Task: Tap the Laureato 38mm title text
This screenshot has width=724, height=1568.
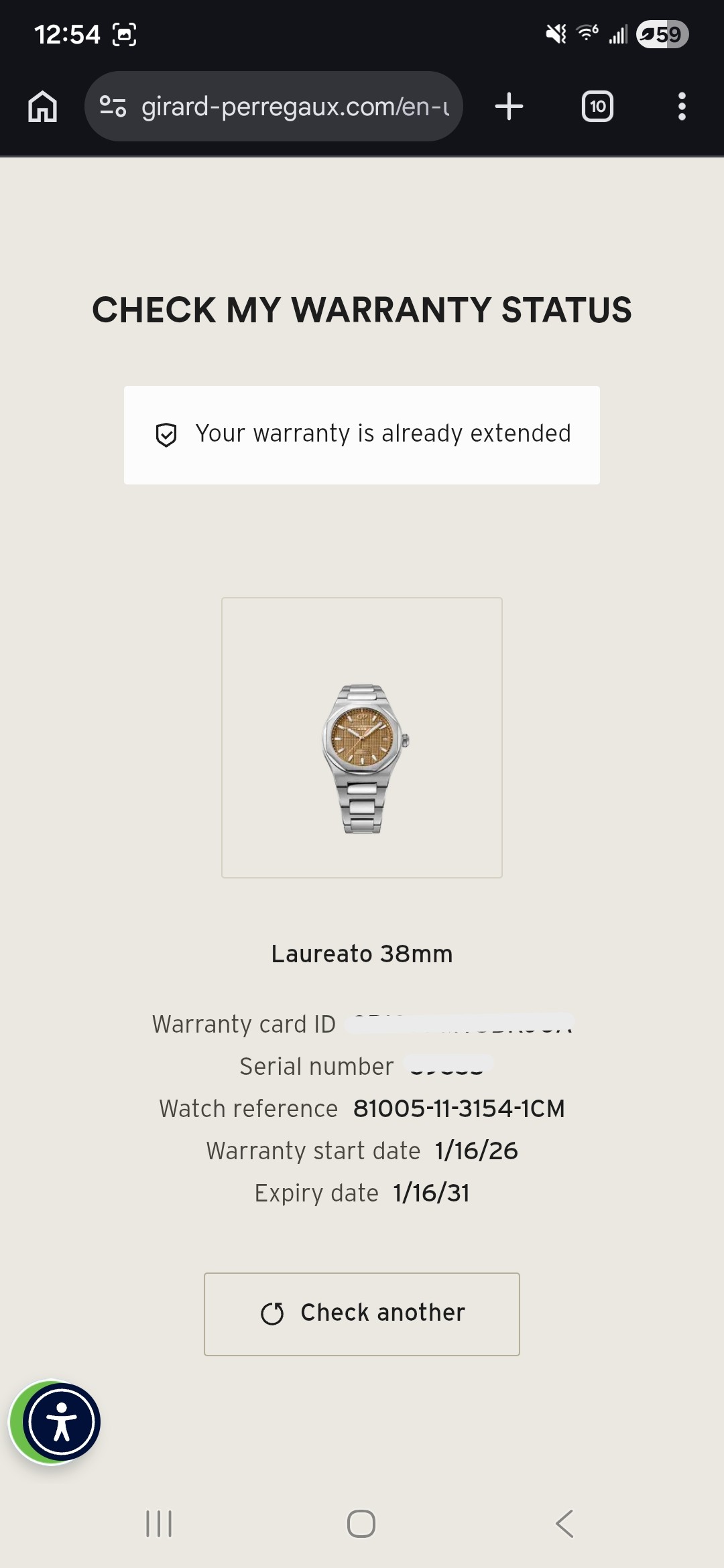Action: click(x=362, y=954)
